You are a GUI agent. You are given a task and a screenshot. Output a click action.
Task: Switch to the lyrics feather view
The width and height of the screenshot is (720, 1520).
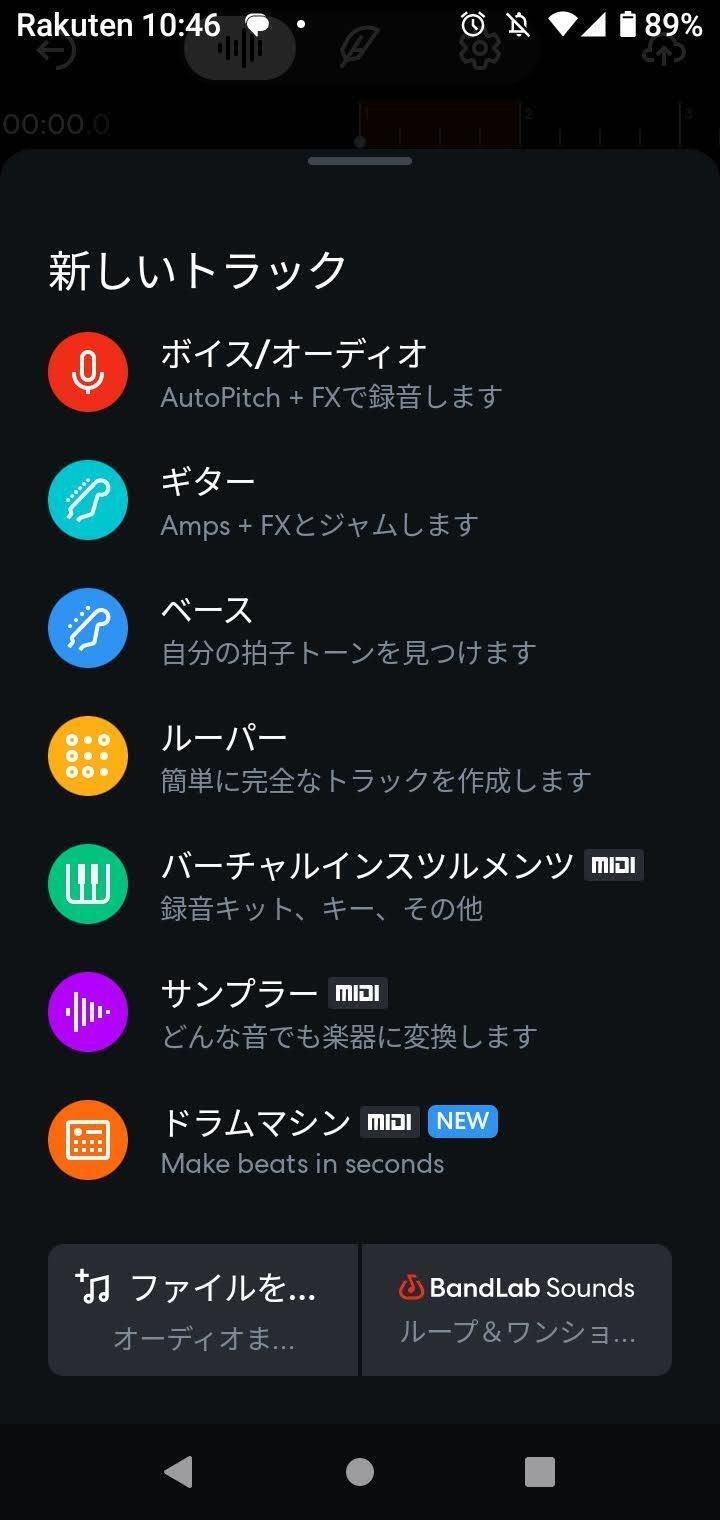pos(360,45)
